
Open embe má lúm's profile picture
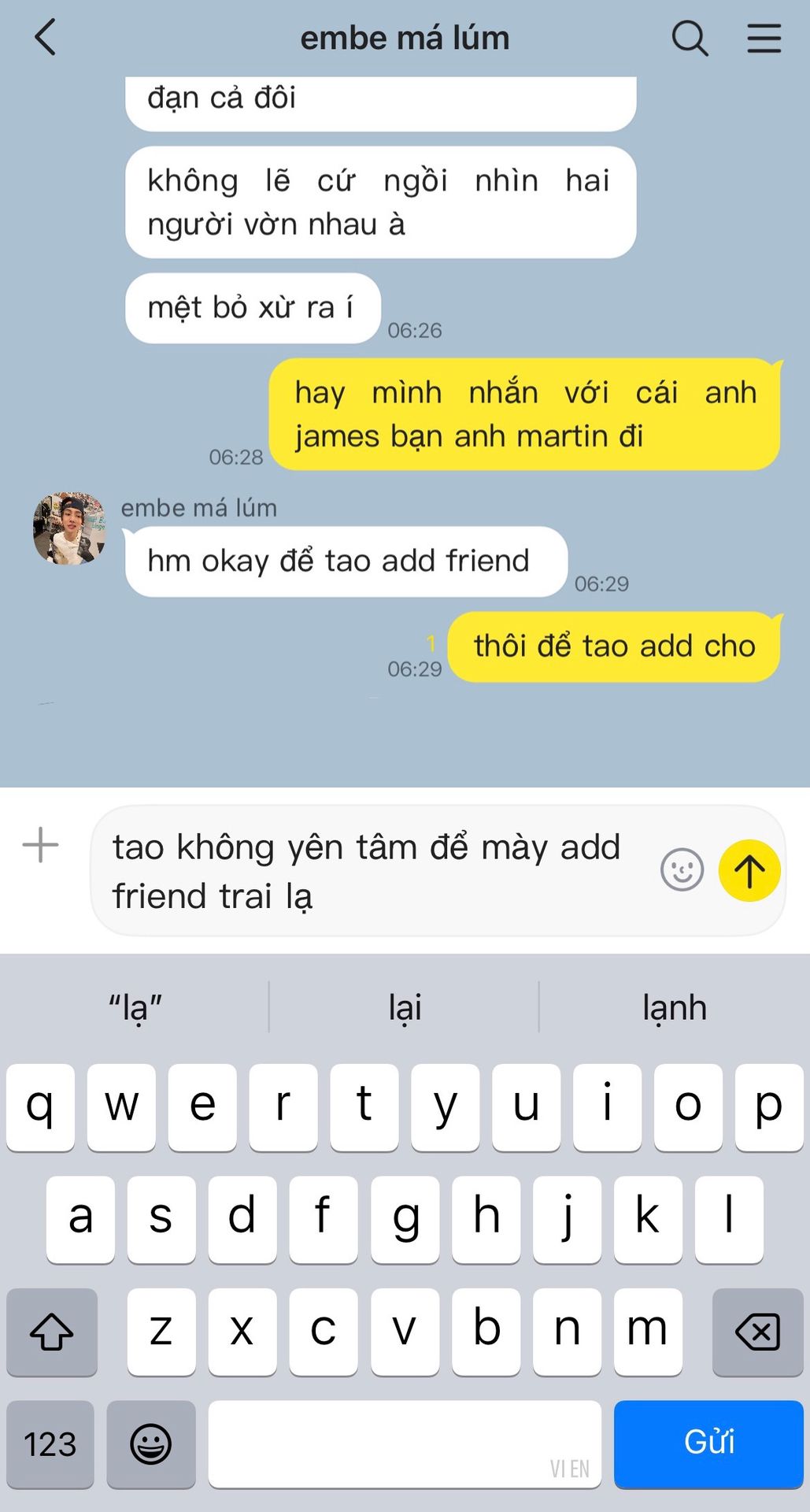pos(69,528)
